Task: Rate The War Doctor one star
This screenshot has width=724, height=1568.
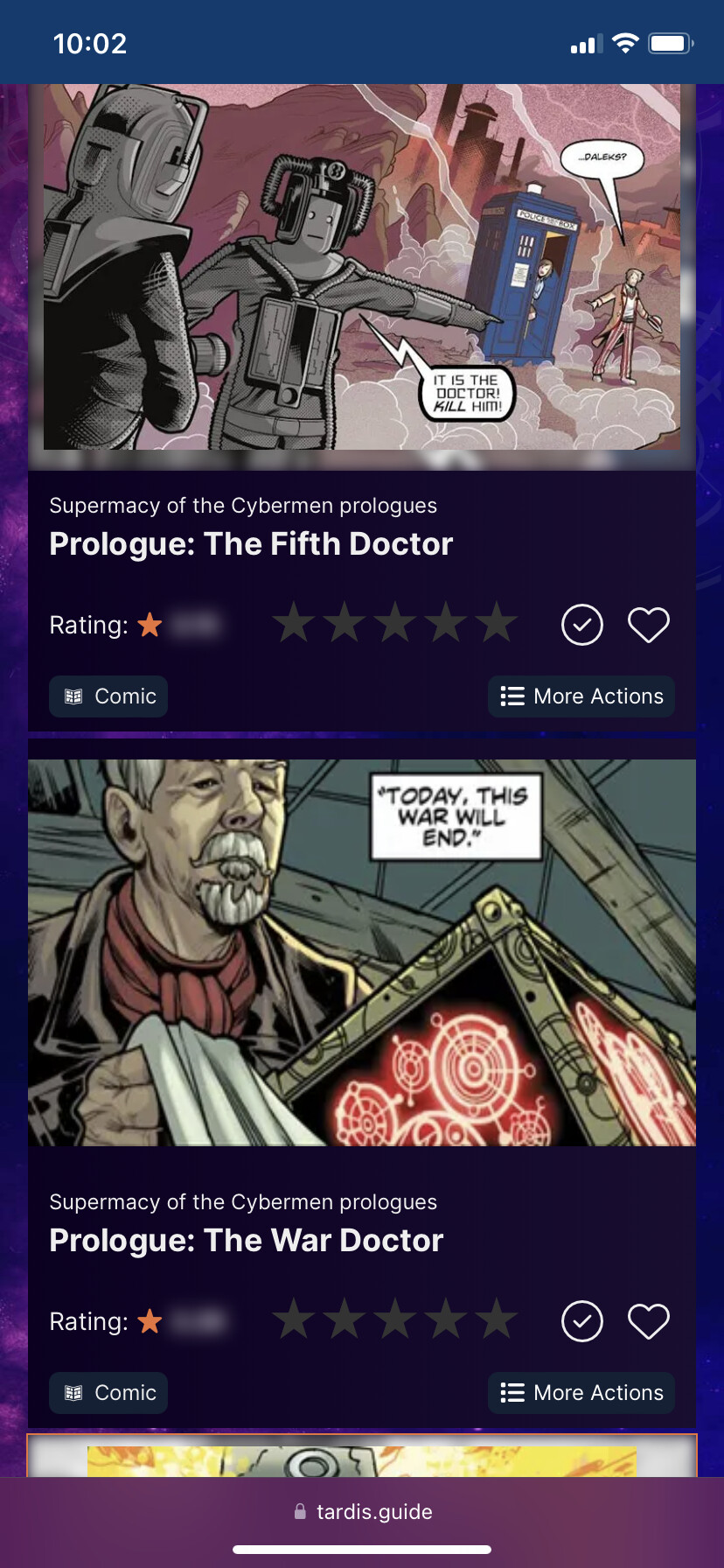Action: (294, 1319)
